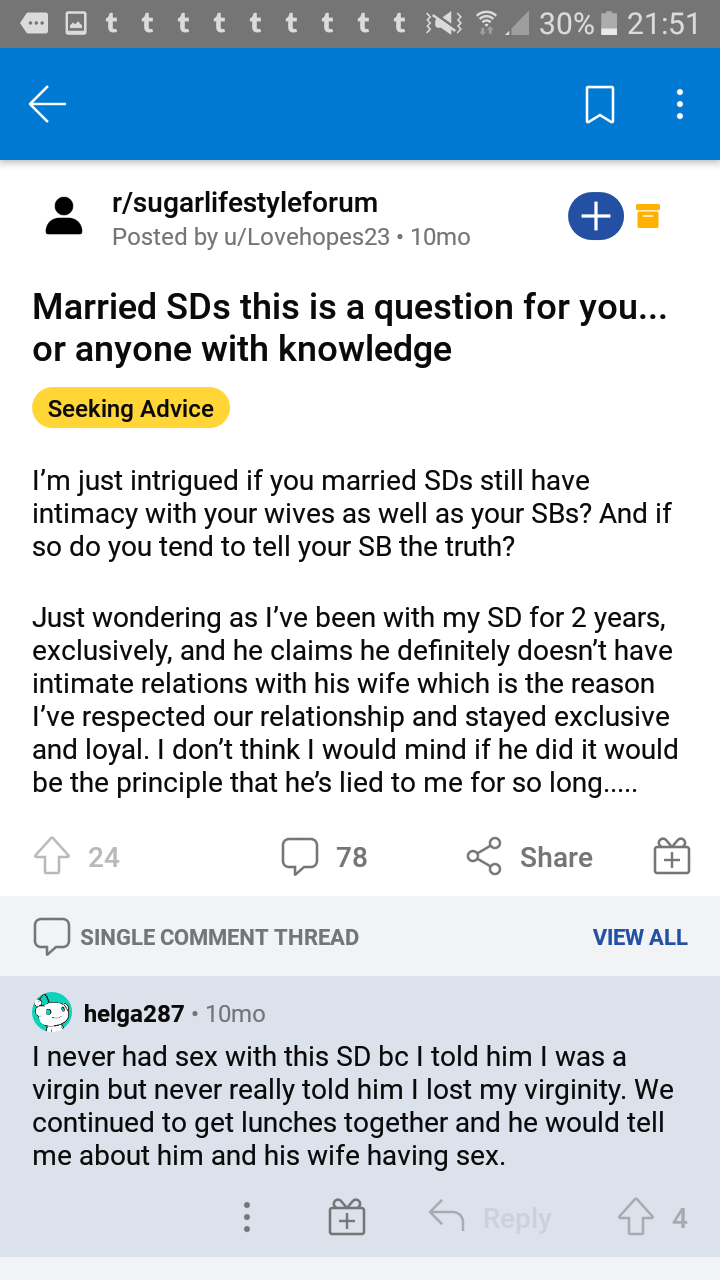The width and height of the screenshot is (720, 1280).
Task: Bookmark this post
Action: point(599,104)
